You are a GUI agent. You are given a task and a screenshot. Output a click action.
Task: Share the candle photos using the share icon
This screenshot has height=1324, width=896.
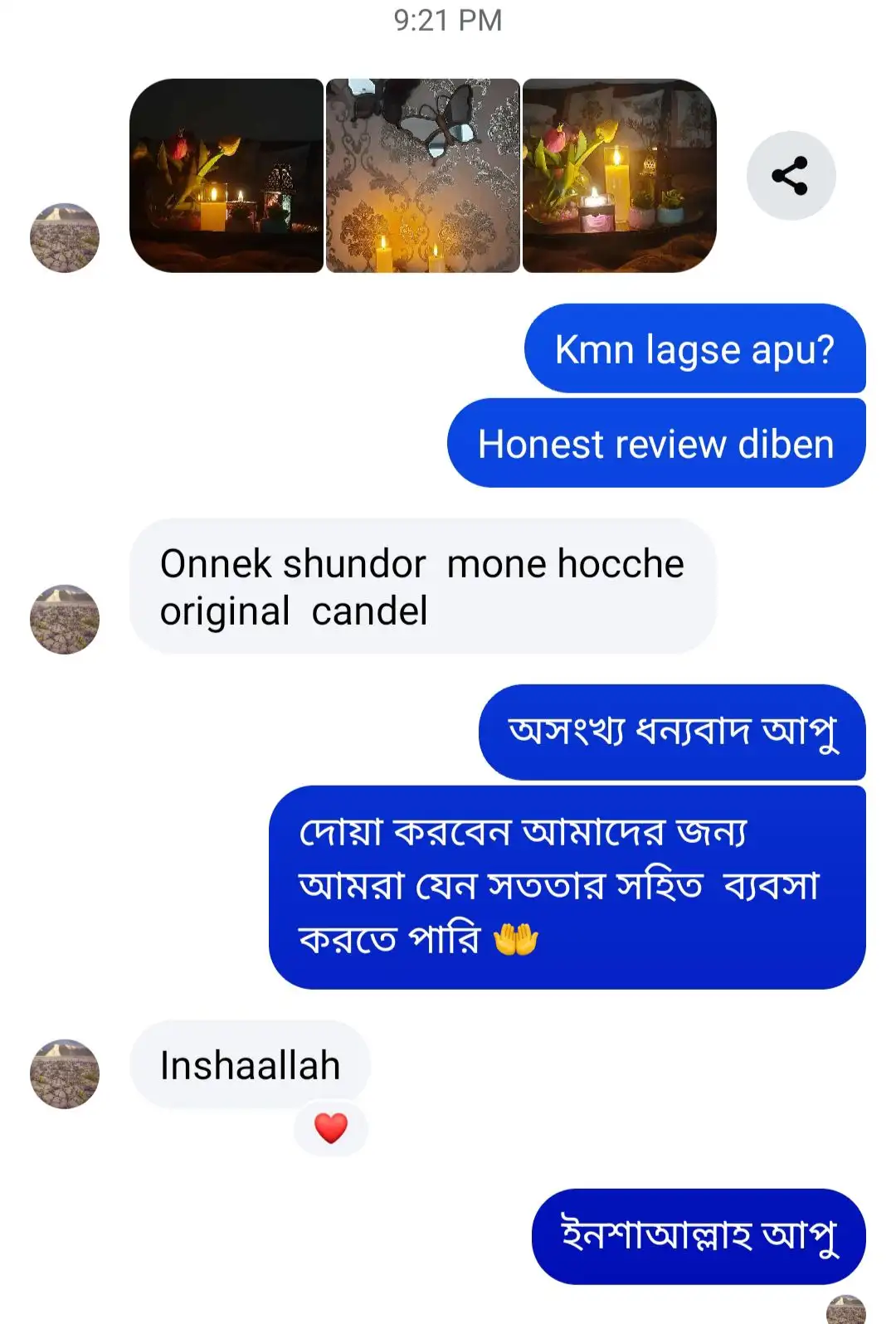click(791, 176)
